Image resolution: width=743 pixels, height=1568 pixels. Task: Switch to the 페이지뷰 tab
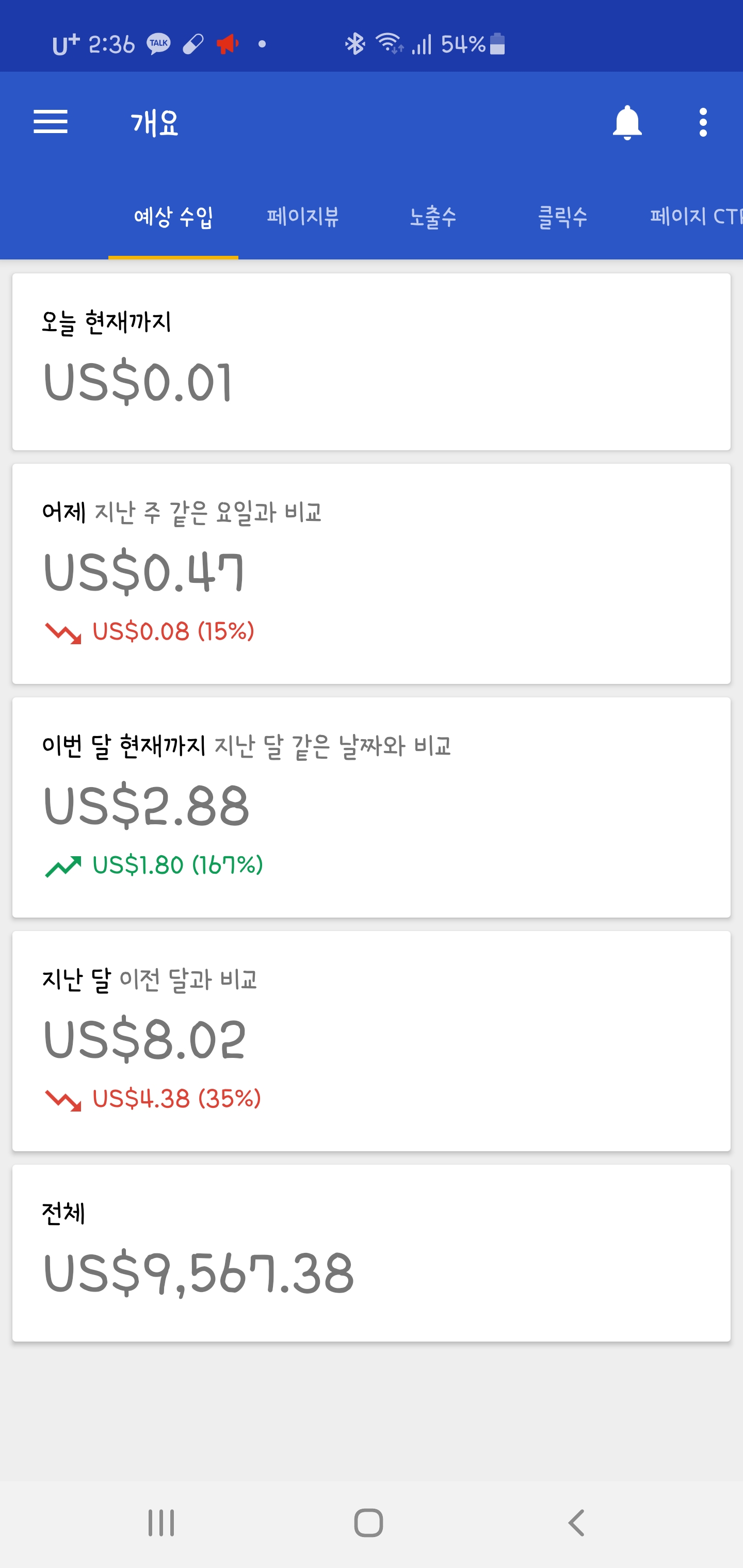[303, 217]
